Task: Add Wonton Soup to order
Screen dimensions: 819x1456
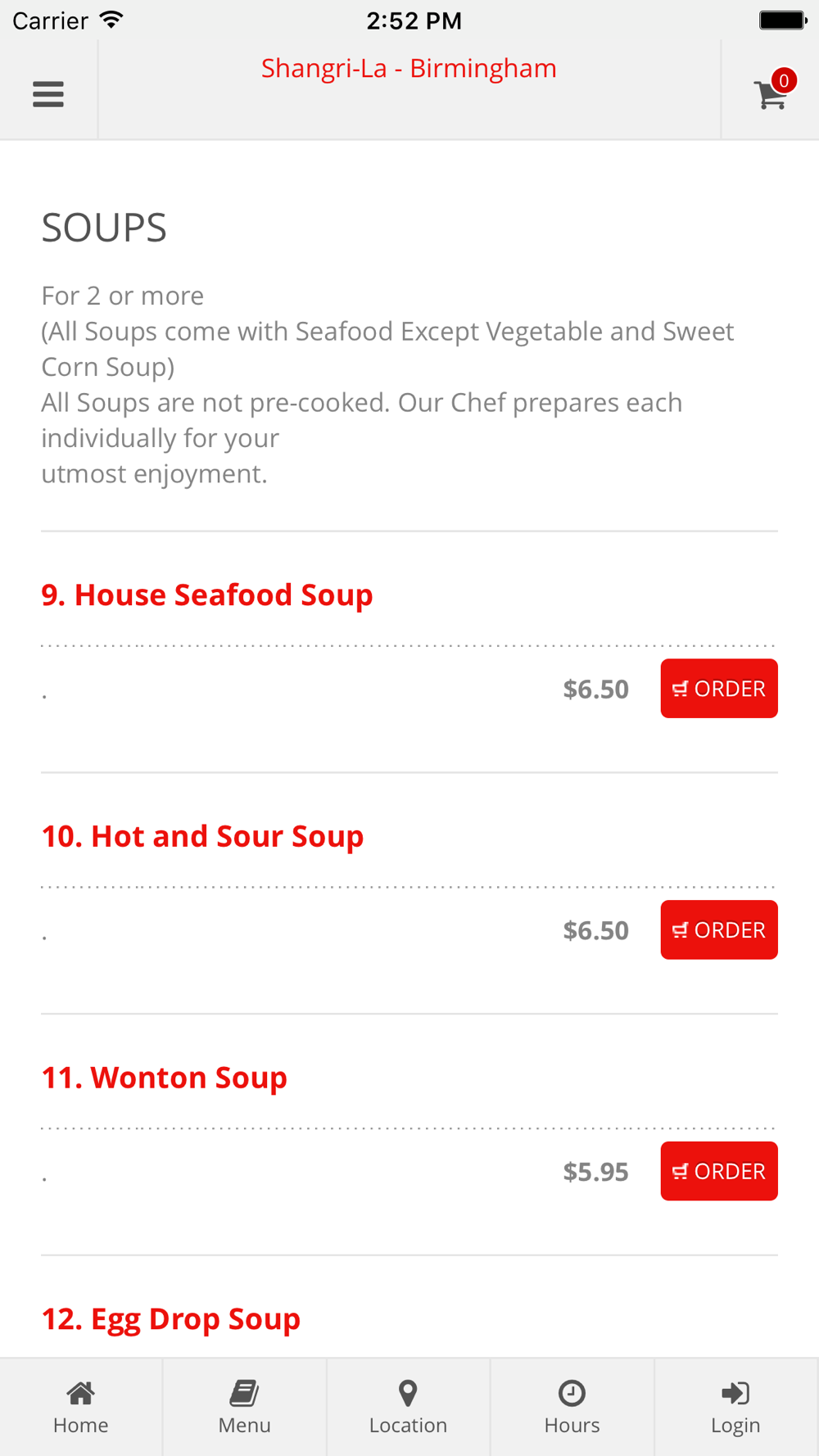Action: [718, 1172]
